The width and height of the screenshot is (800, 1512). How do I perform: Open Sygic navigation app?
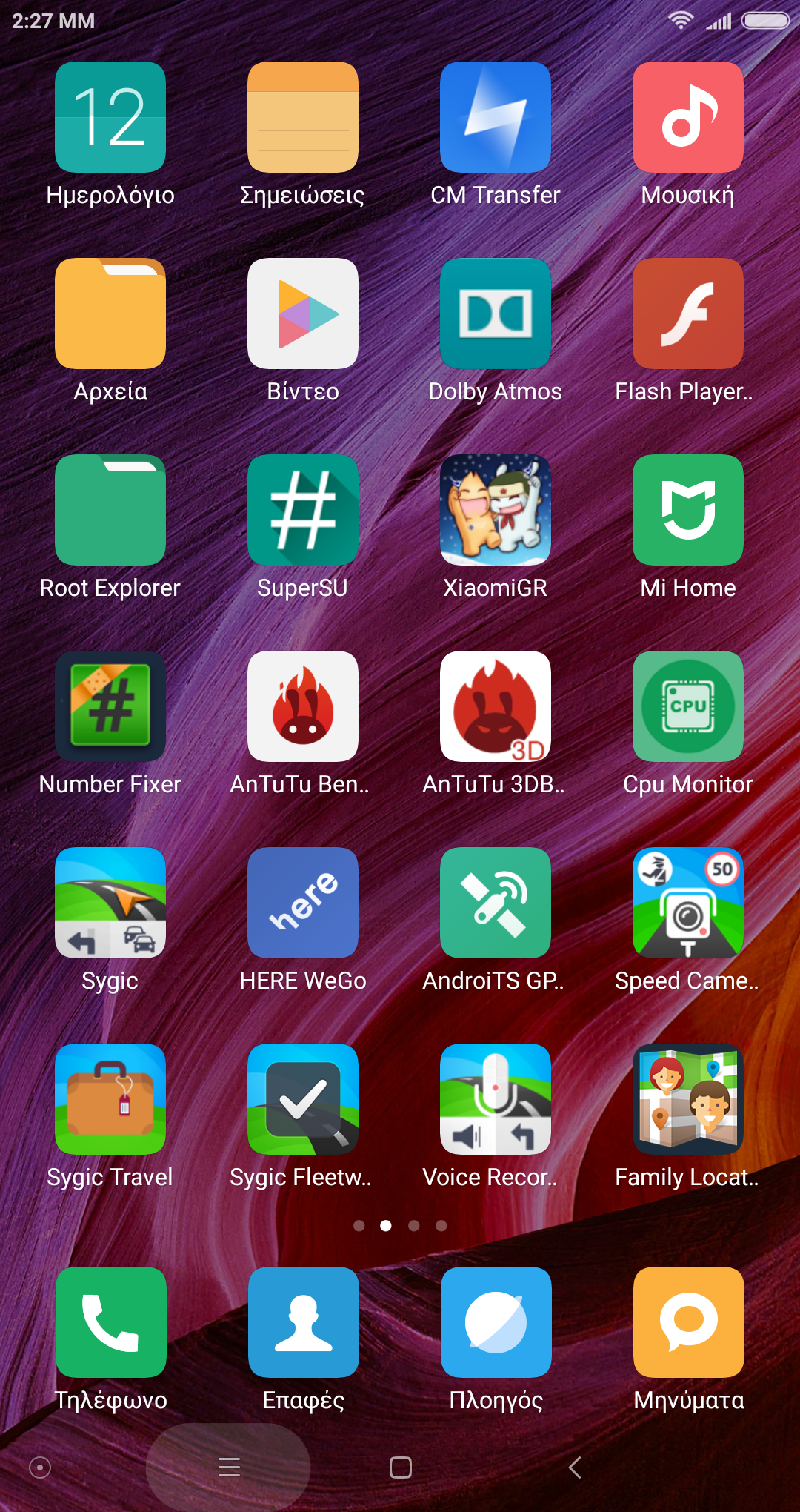(x=110, y=903)
